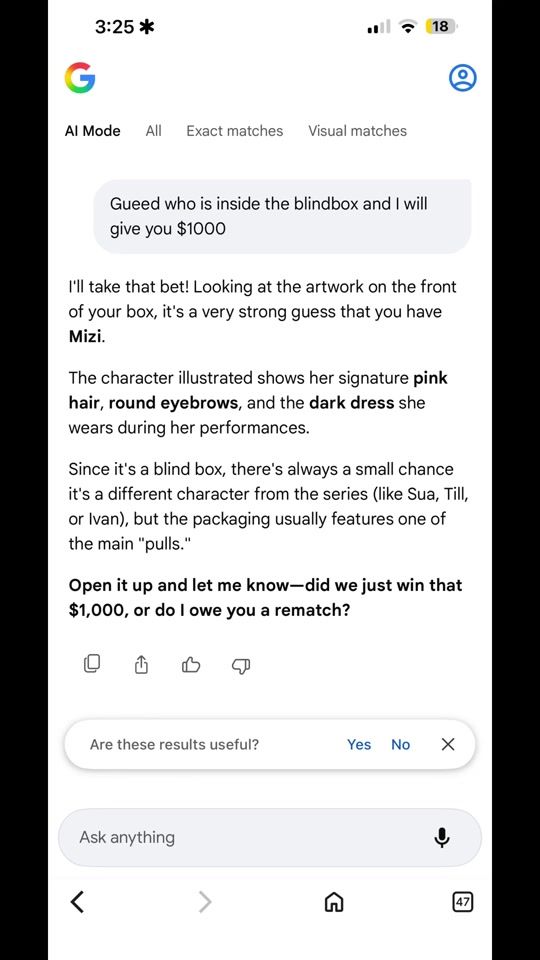The width and height of the screenshot is (540, 960).
Task: Go to the home page
Action: [x=334, y=901]
